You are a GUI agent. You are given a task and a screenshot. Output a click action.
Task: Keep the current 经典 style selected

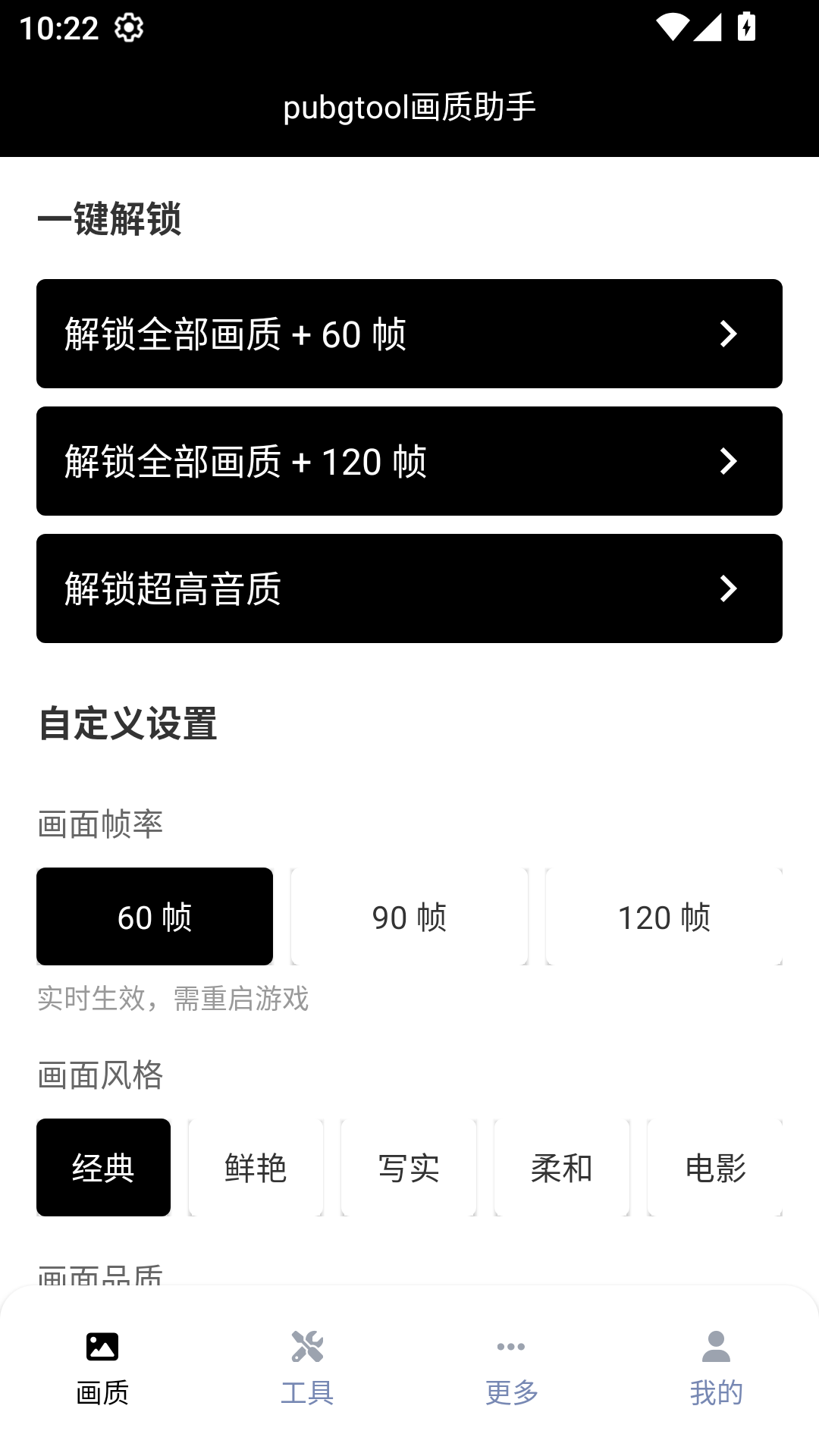(102, 1168)
